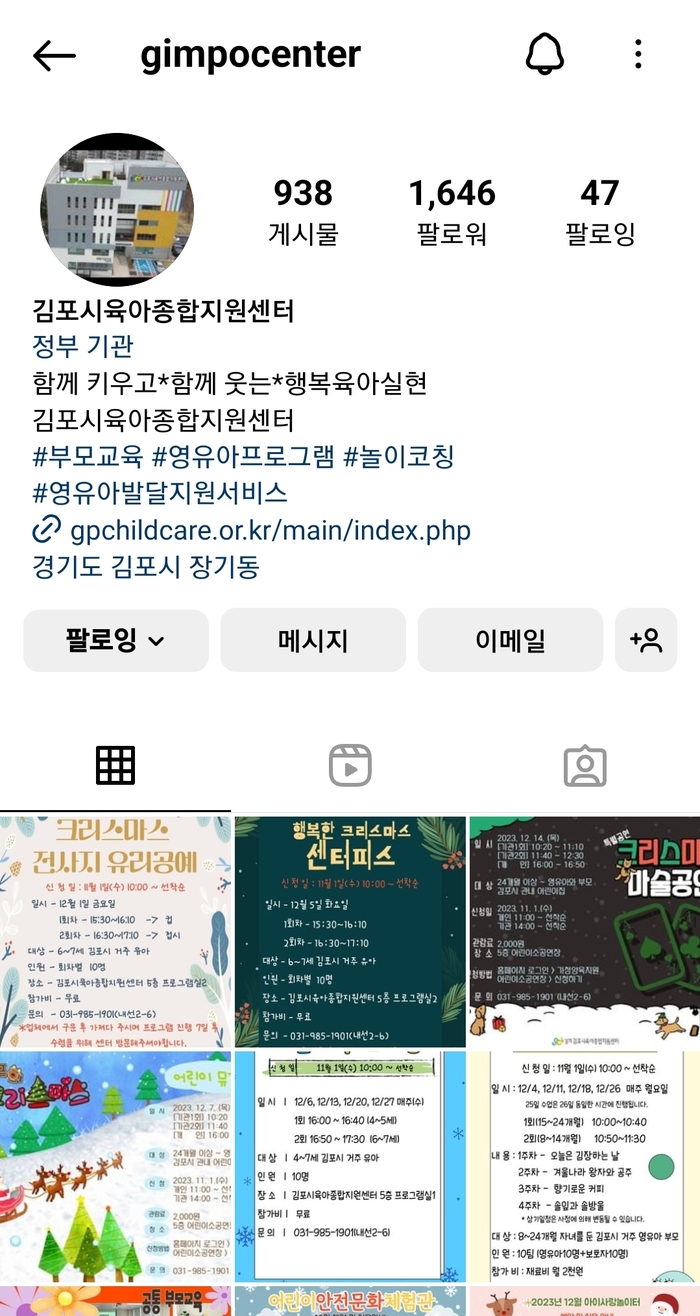The image size is (700, 1316).
Task: Expand the 팔로잉 dropdown button
Action: [x=116, y=641]
